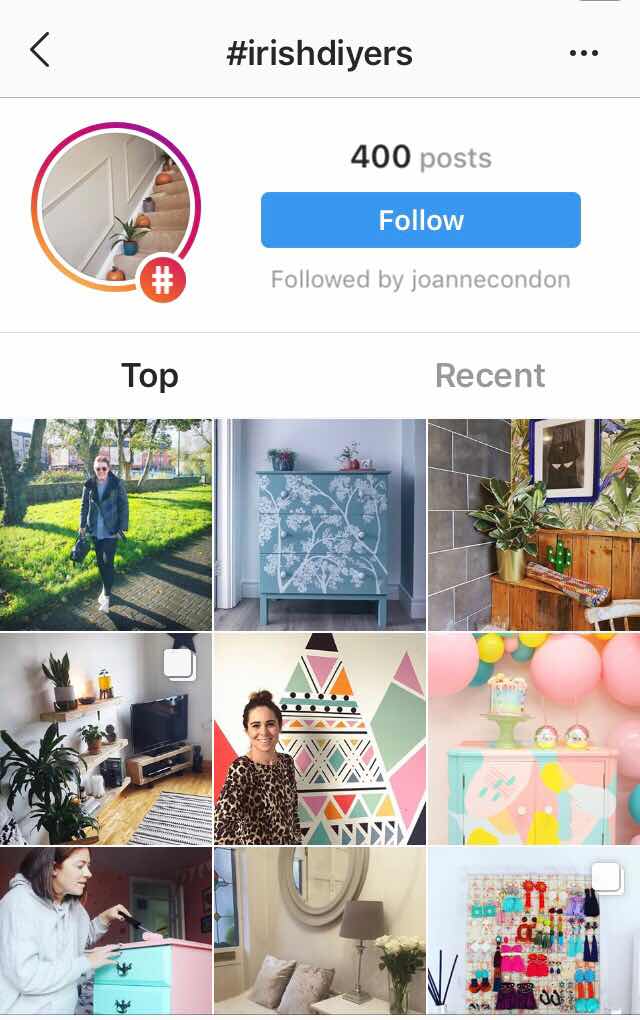Switch to the Recent tab

490,376
